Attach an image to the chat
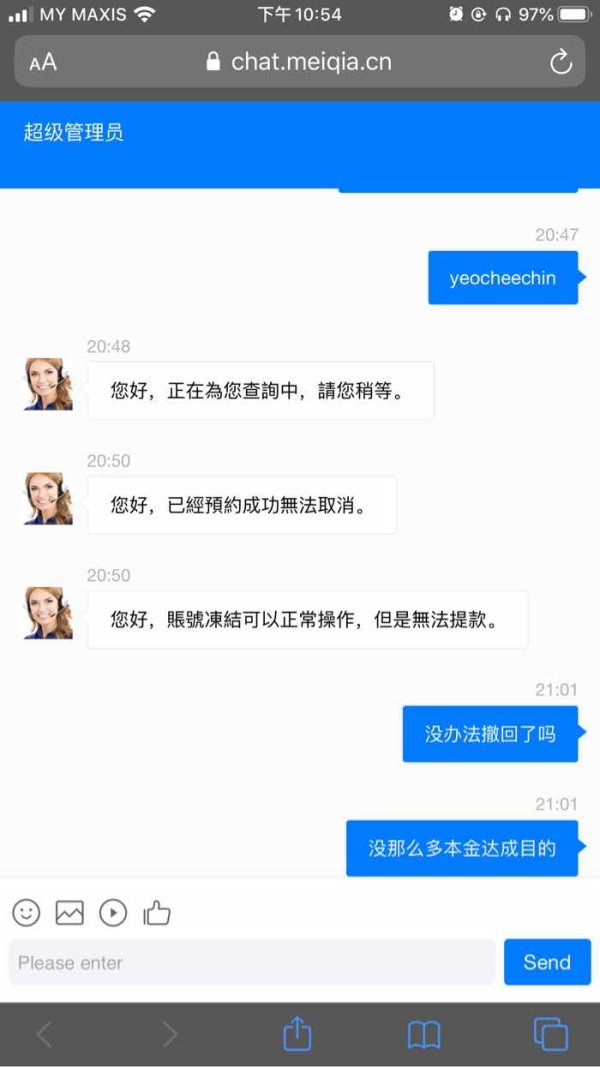Screen dimensions: 600x1067 tap(69, 913)
